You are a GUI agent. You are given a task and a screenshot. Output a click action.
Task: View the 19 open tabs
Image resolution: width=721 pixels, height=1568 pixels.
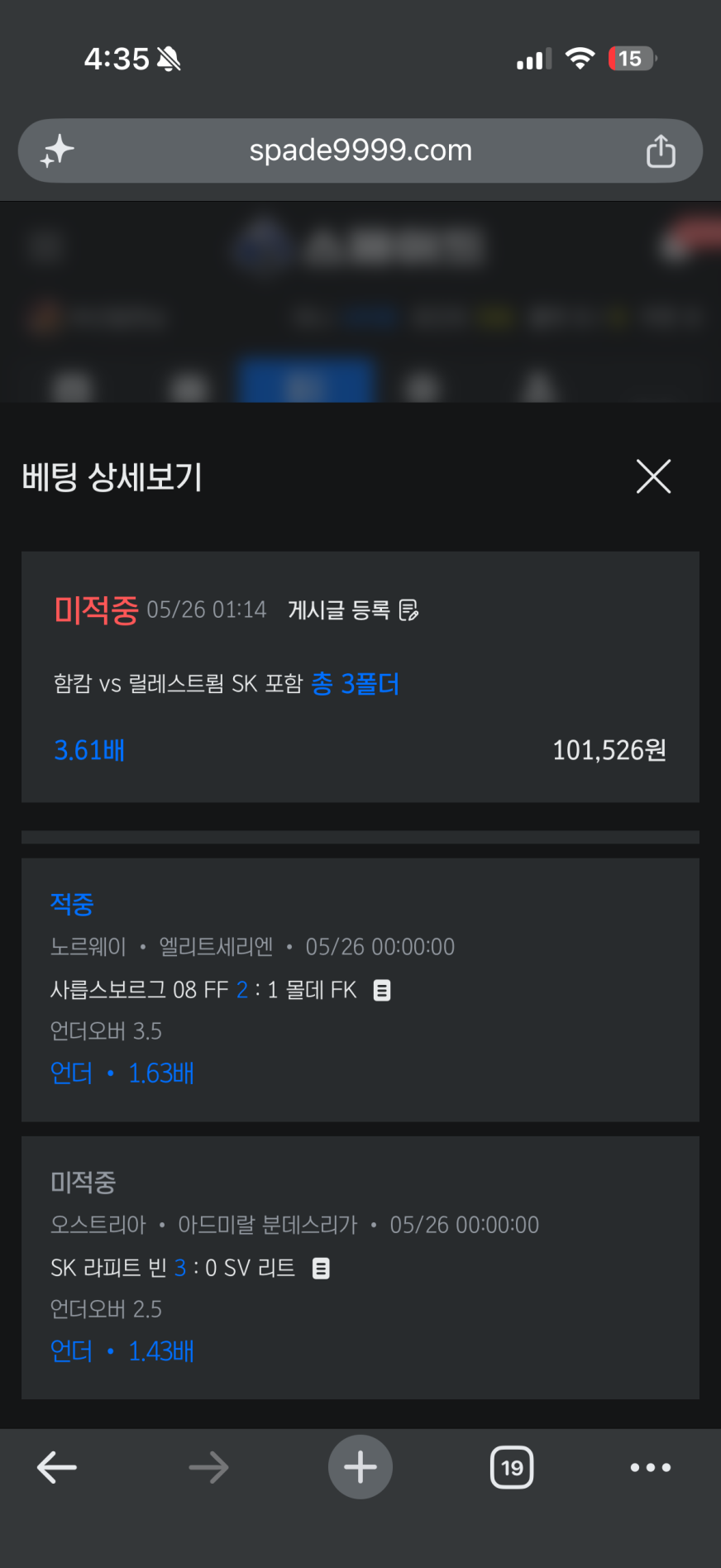pyautogui.click(x=512, y=1467)
